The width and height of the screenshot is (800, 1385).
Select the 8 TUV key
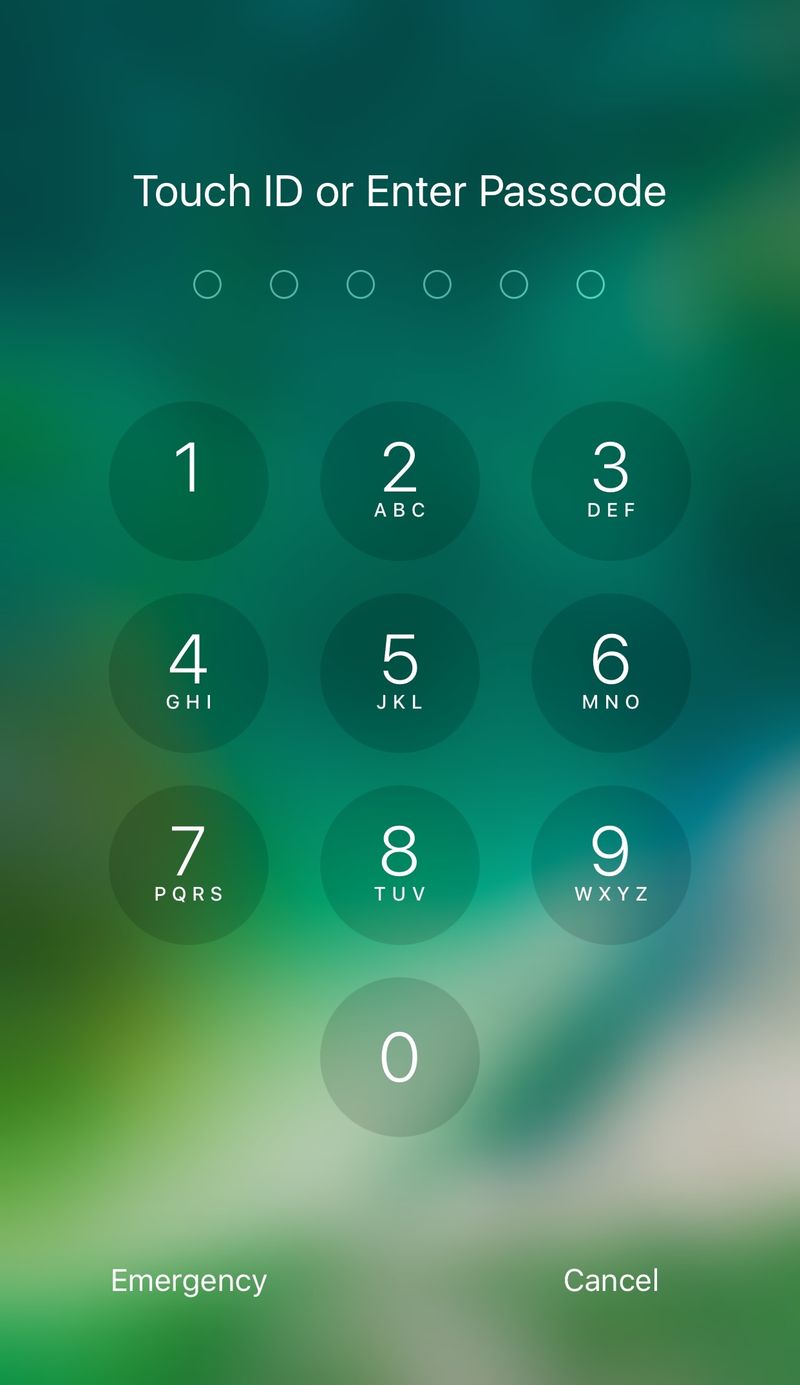[400, 865]
